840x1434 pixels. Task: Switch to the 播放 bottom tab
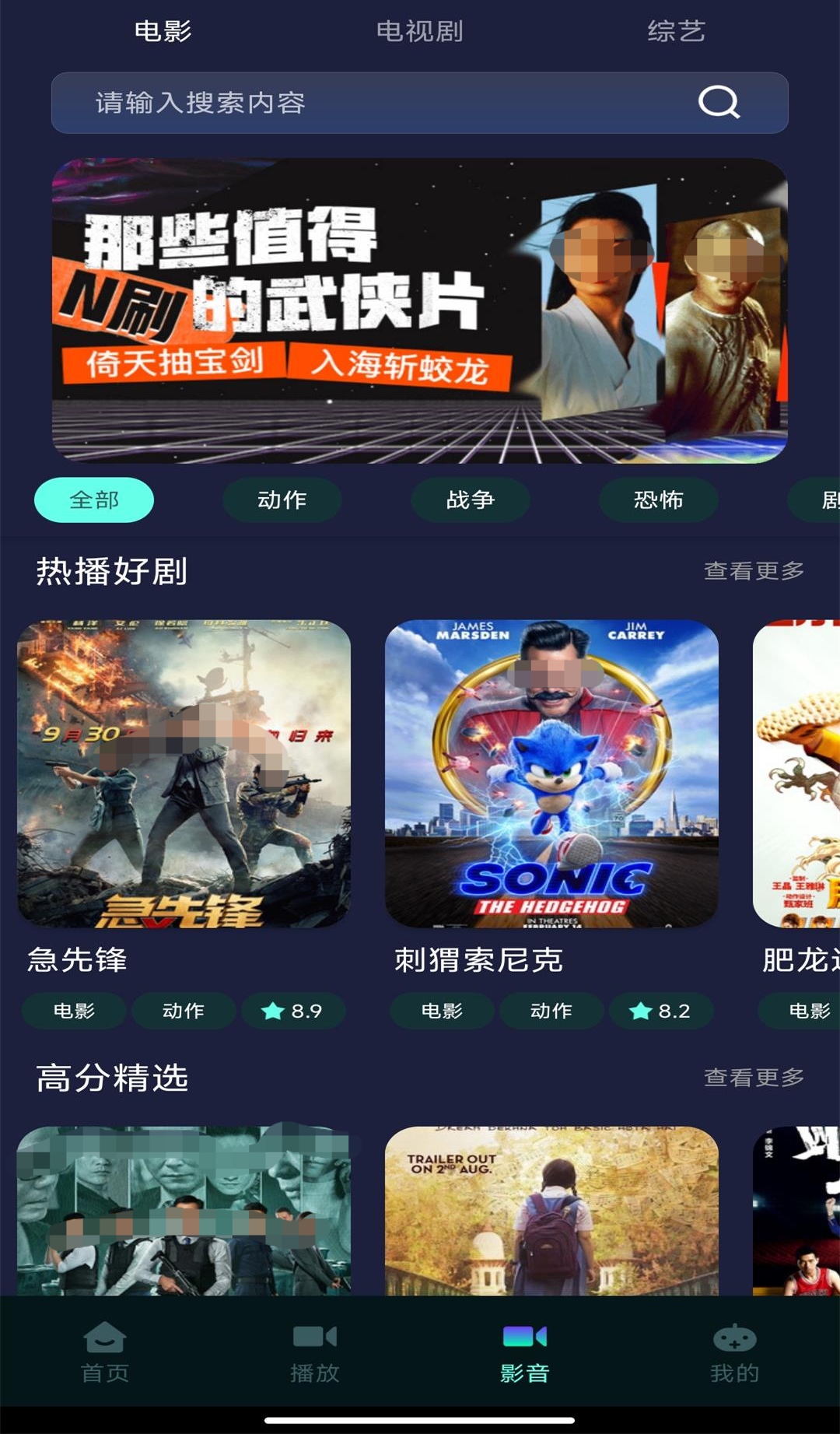(315, 1352)
